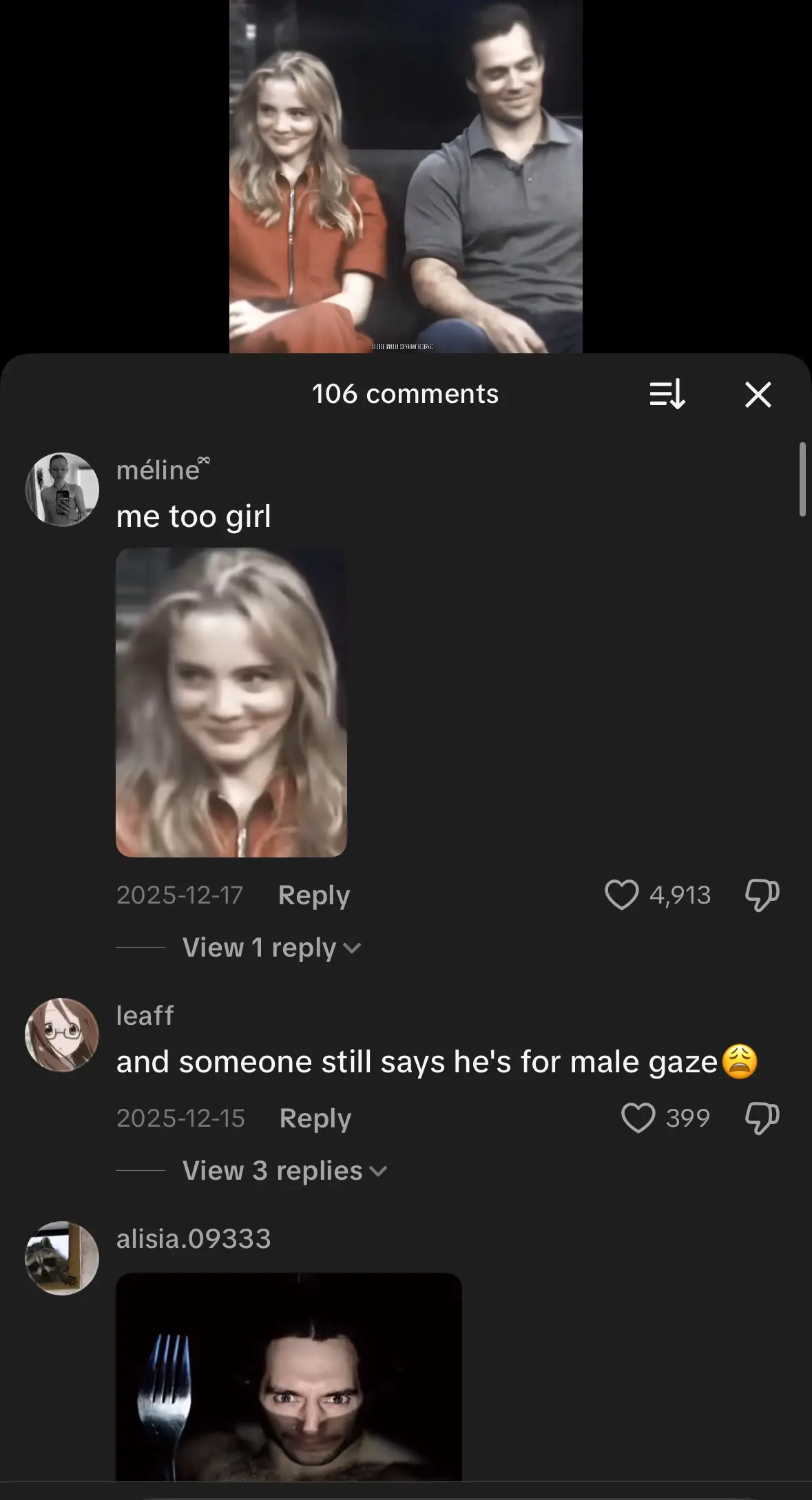Open méline's username link
Image resolution: width=812 pixels, height=1500 pixels.
pos(158,470)
